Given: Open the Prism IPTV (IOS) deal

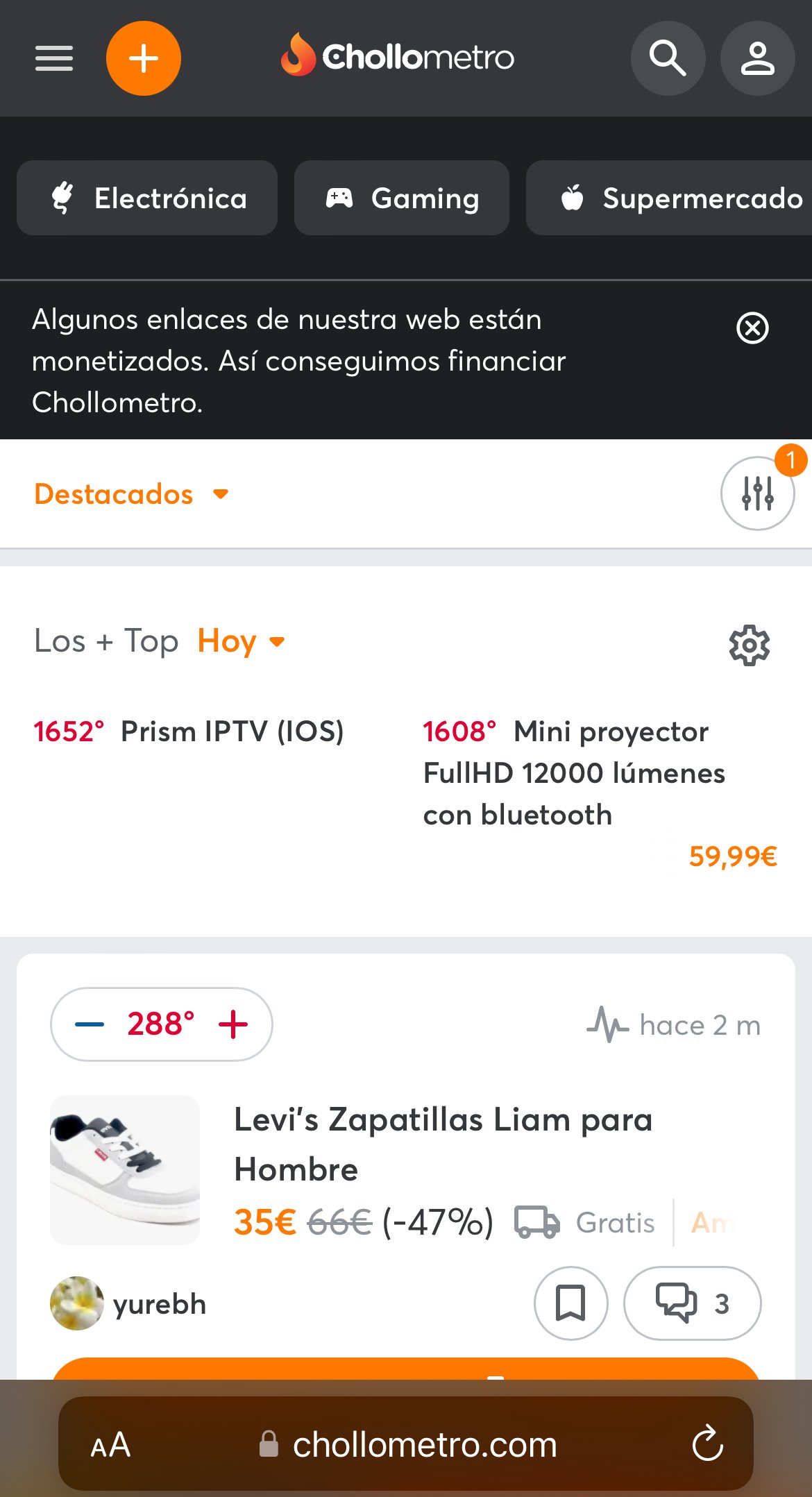Looking at the screenshot, I should pos(232,731).
